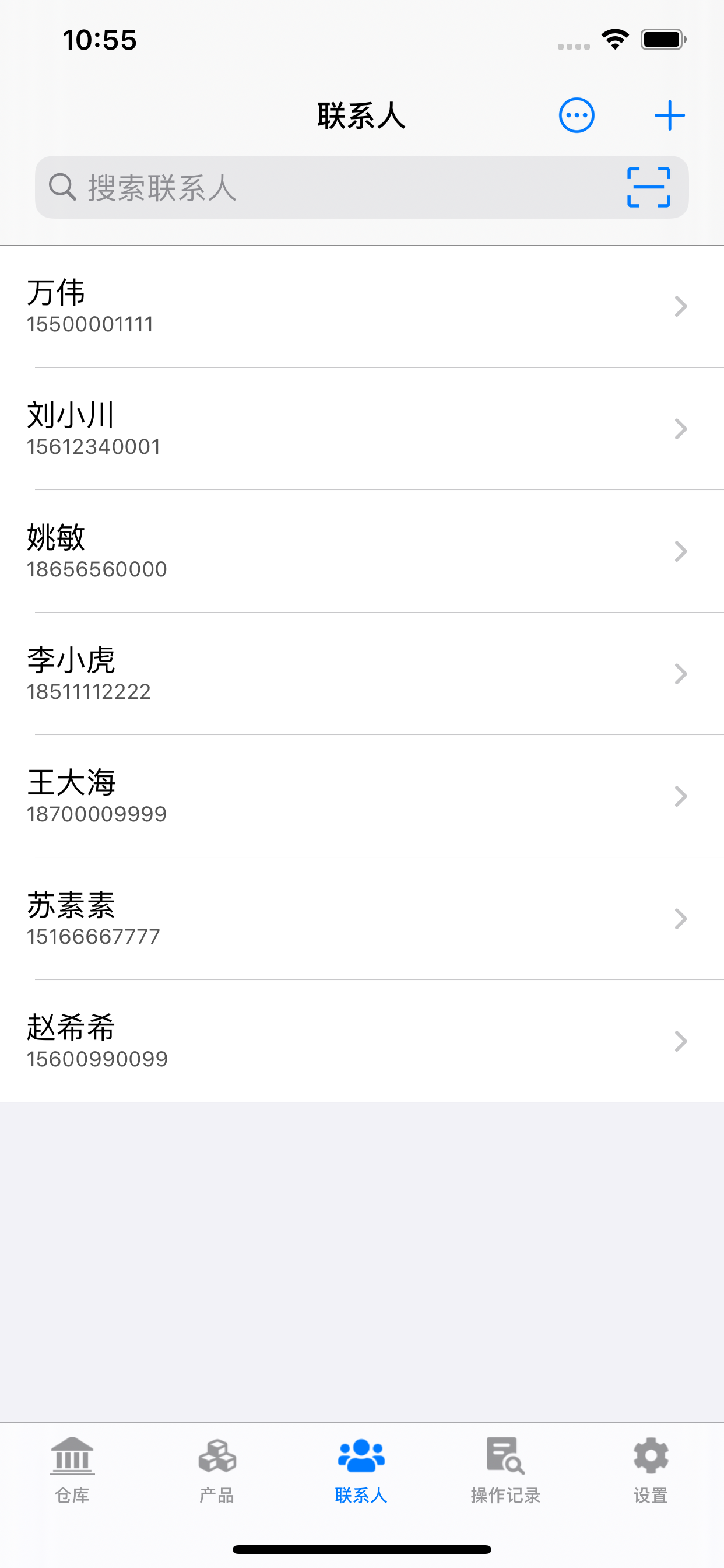The width and height of the screenshot is (724, 1568).
Task: Open contact 万伟
Action: (361, 306)
